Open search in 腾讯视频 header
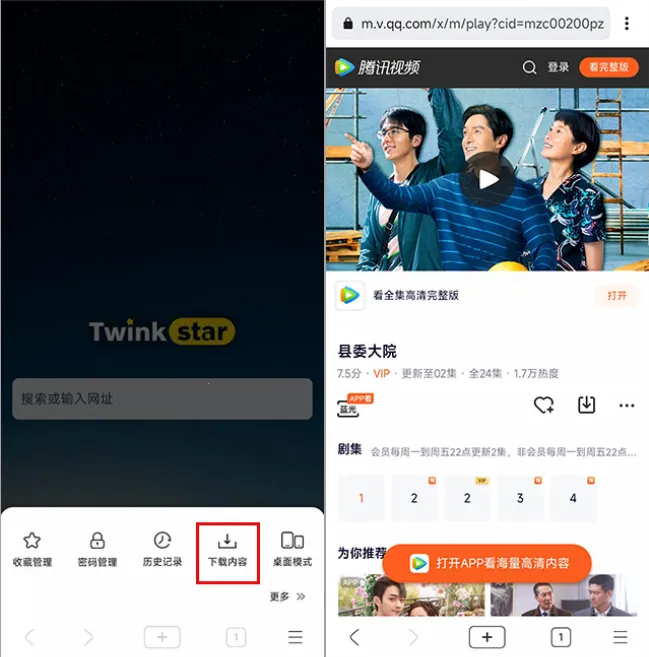Image resolution: width=649 pixels, height=657 pixels. [x=529, y=67]
